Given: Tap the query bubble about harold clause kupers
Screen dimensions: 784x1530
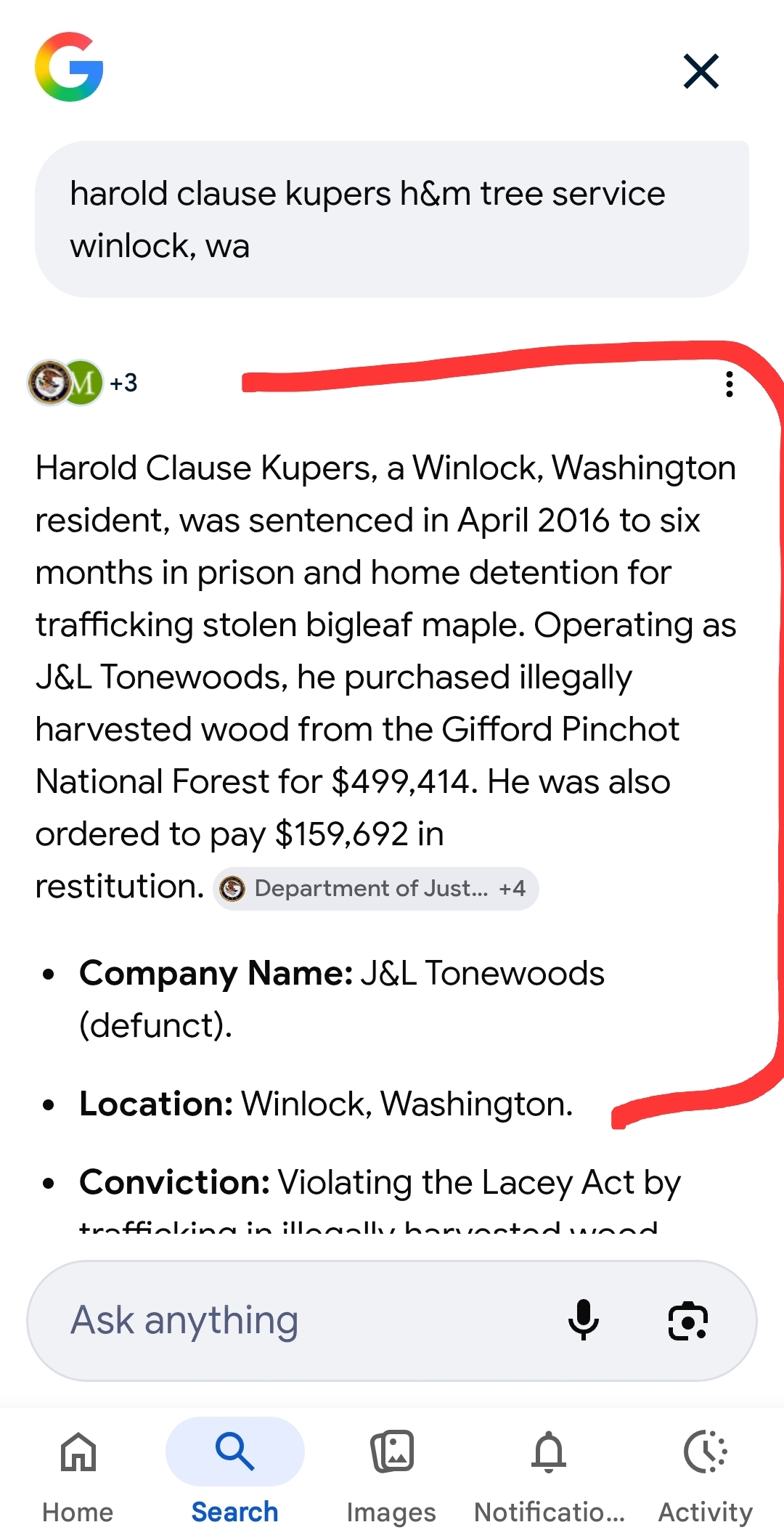Looking at the screenshot, I should pyautogui.click(x=391, y=219).
